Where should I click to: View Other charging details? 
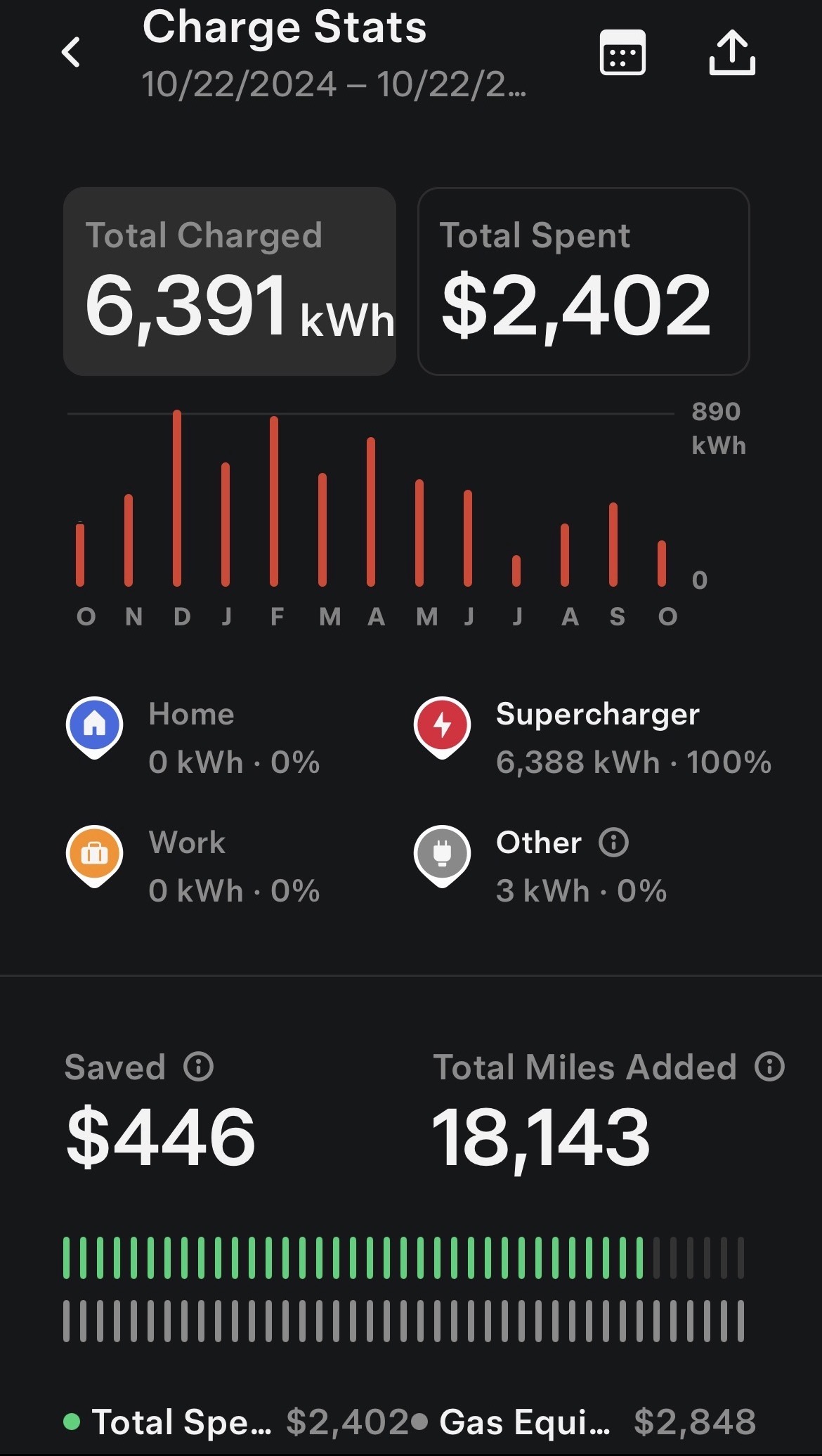tap(541, 866)
